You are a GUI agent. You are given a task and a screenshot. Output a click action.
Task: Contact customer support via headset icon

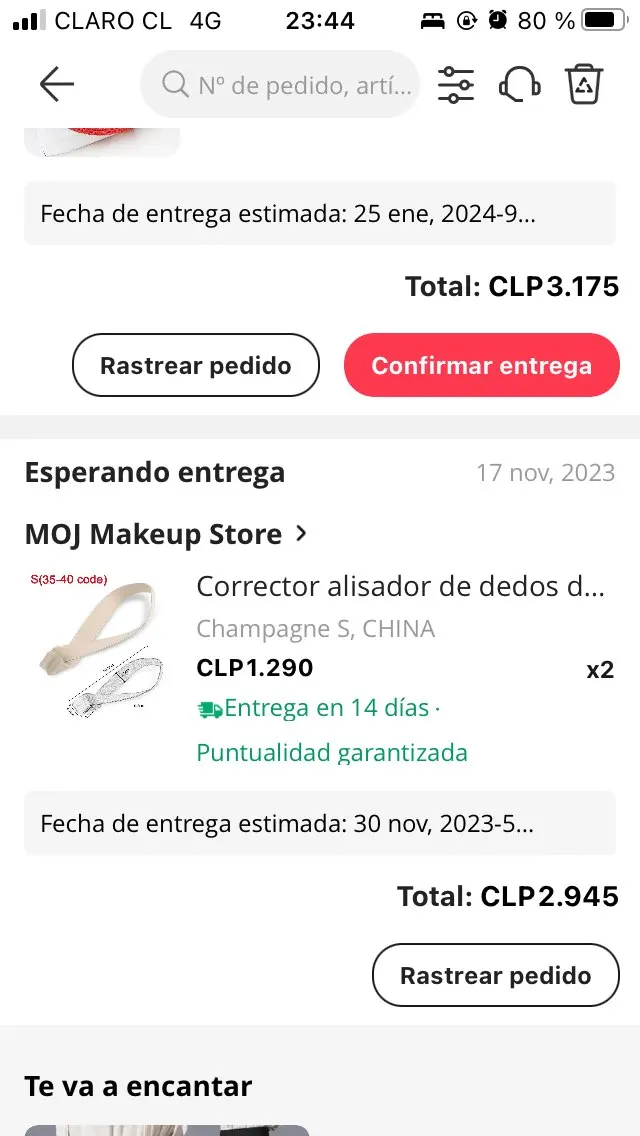pyautogui.click(x=519, y=85)
